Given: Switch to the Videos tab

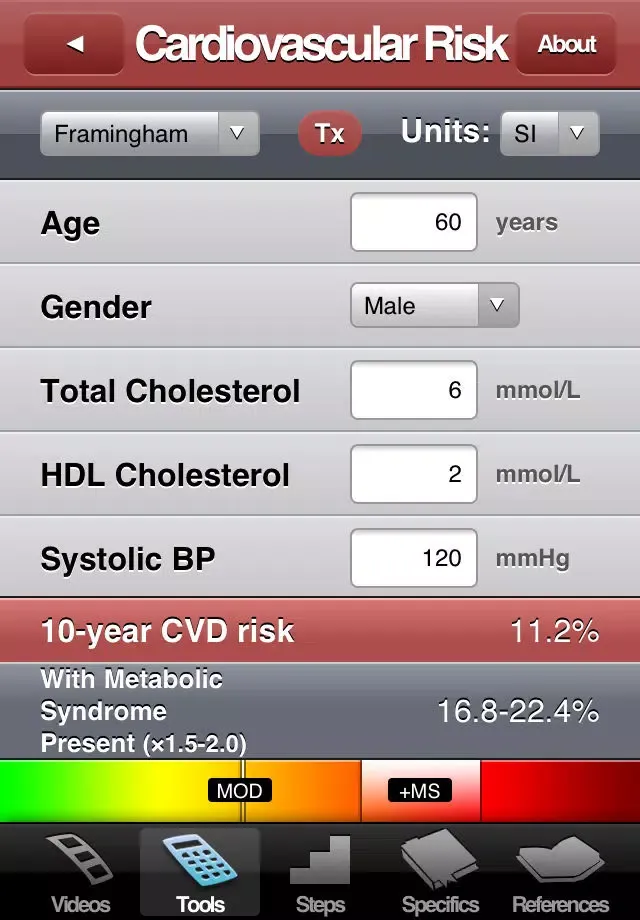Looking at the screenshot, I should tap(81, 872).
